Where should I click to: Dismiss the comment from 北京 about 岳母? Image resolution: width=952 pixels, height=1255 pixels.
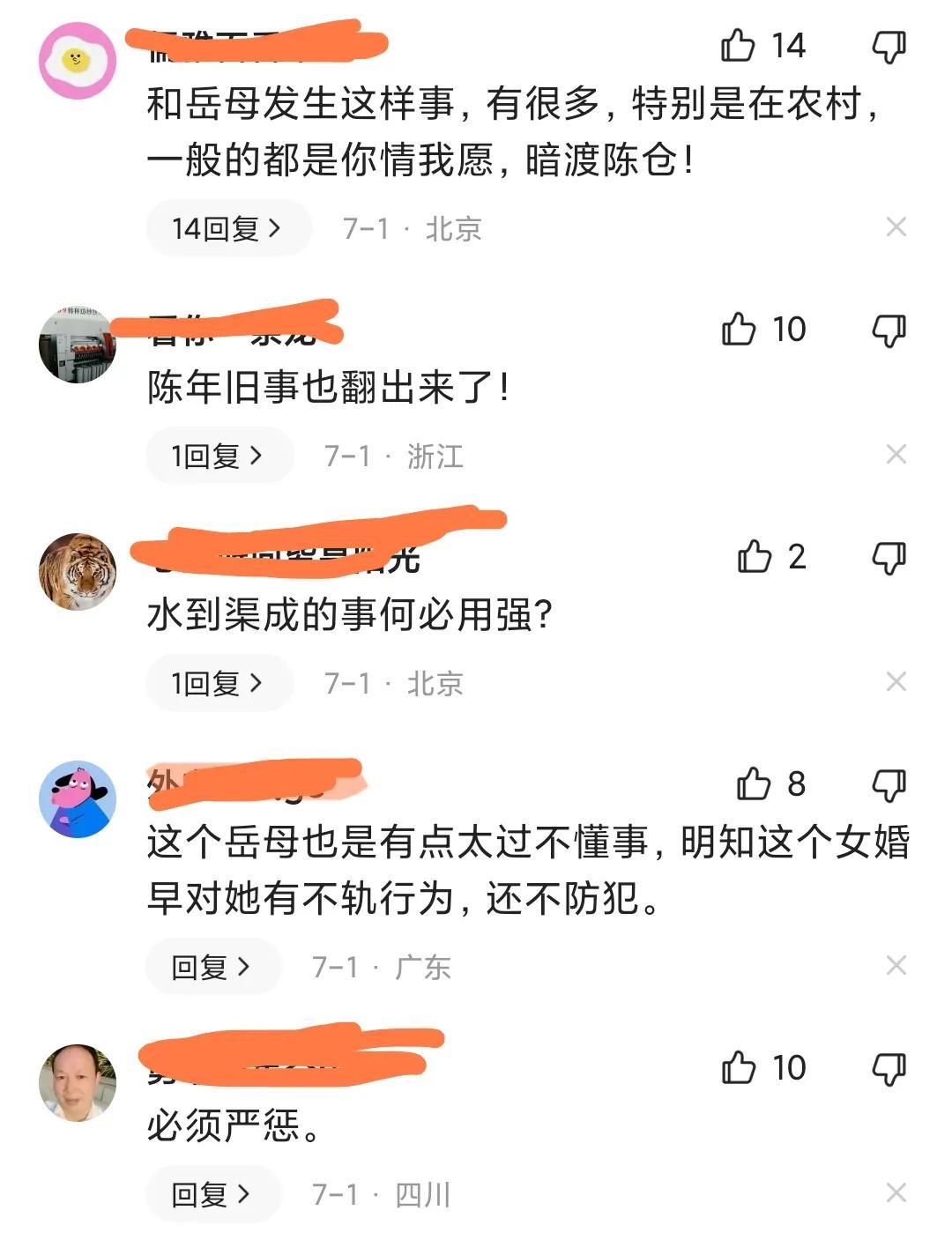point(896,228)
